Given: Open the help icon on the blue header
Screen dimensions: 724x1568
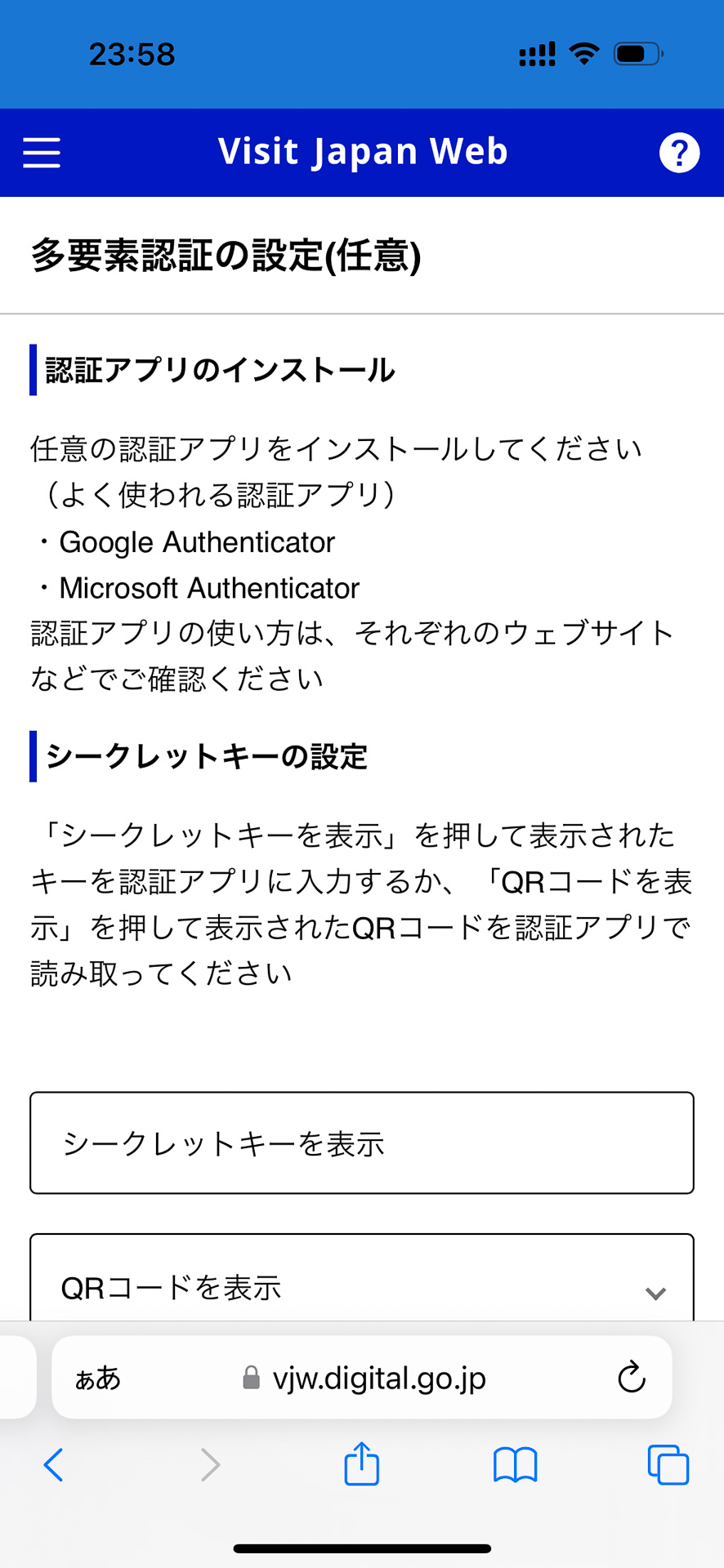Looking at the screenshot, I should pyautogui.click(x=679, y=153).
